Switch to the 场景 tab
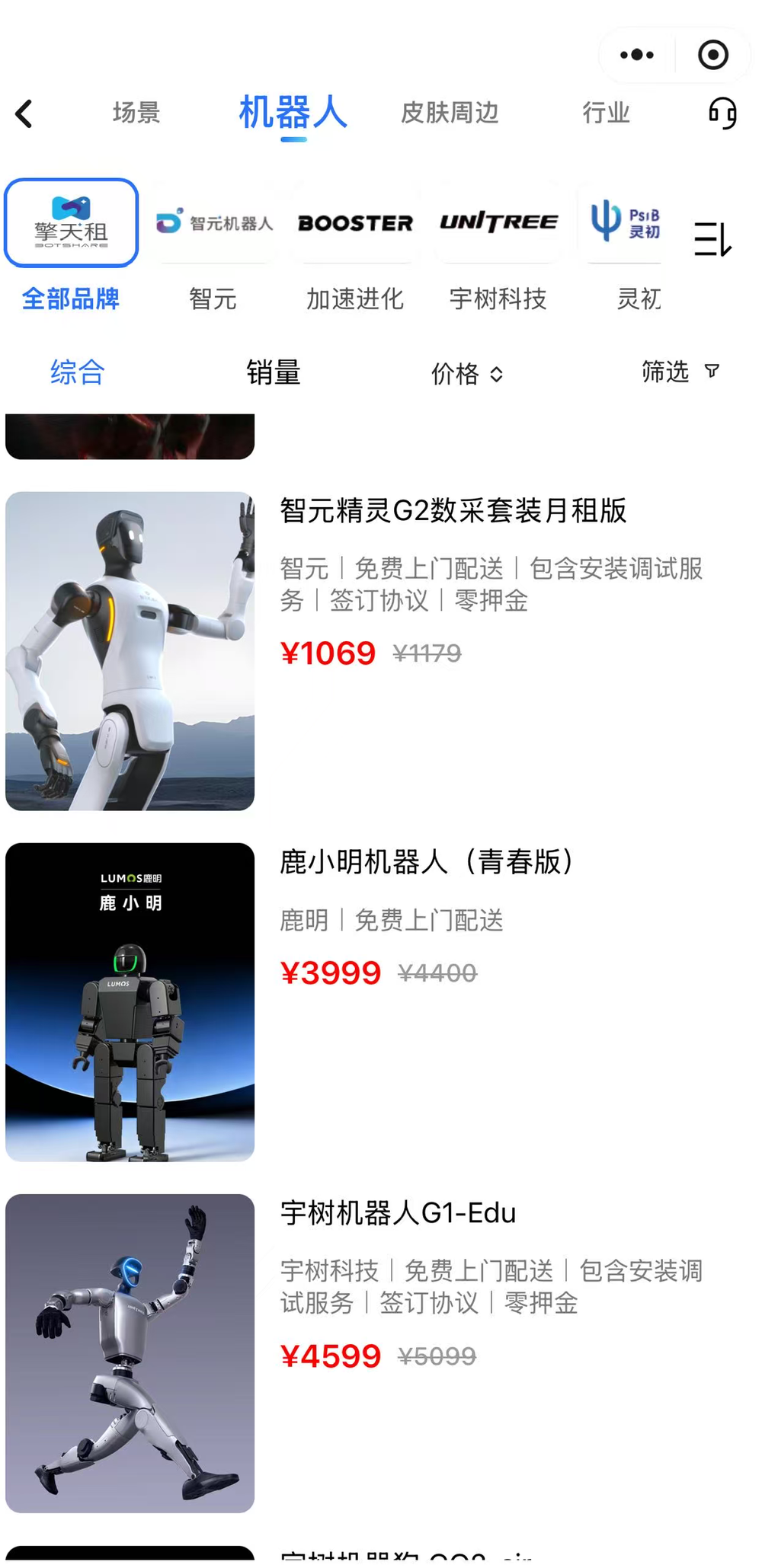This screenshot has width=762, height=1568. [136, 113]
